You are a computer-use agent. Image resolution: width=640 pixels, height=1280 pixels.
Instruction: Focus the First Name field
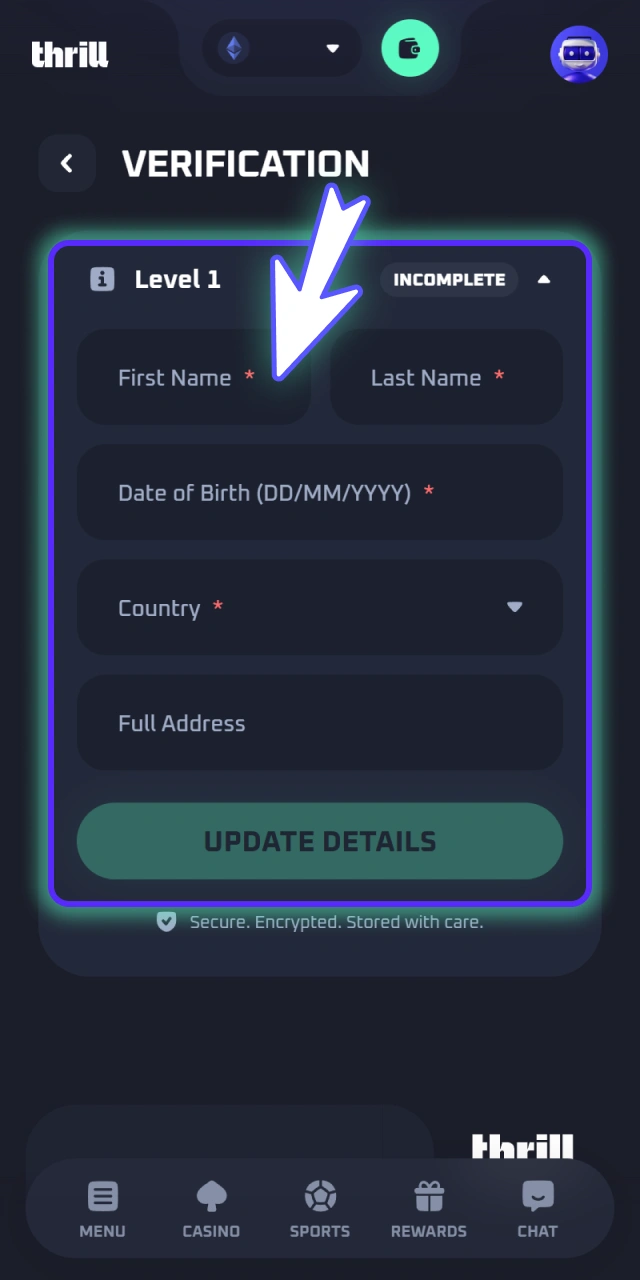click(194, 377)
